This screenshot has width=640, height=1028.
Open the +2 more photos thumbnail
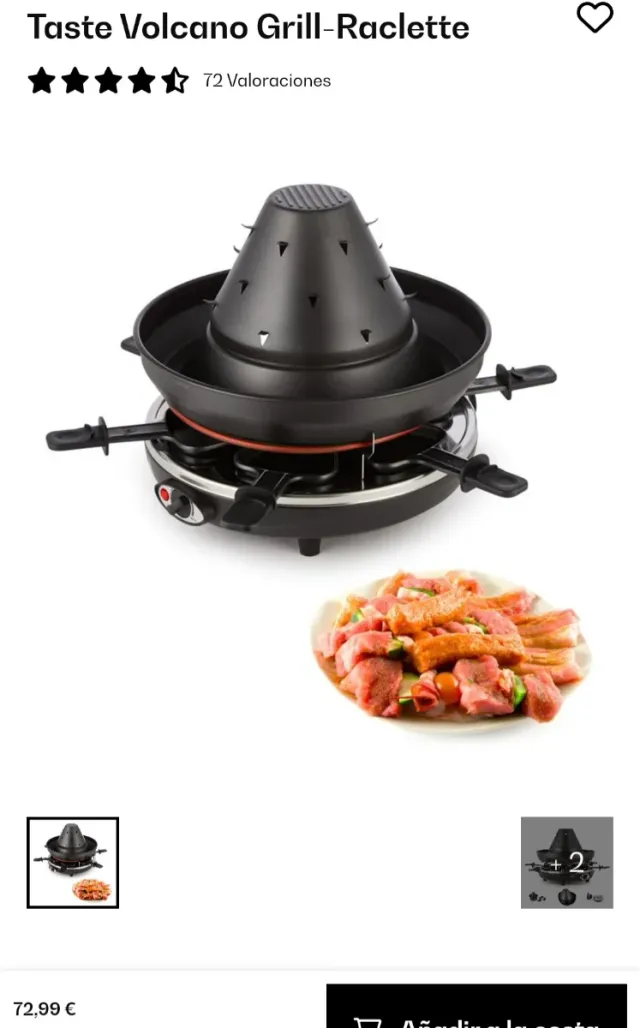pos(567,862)
